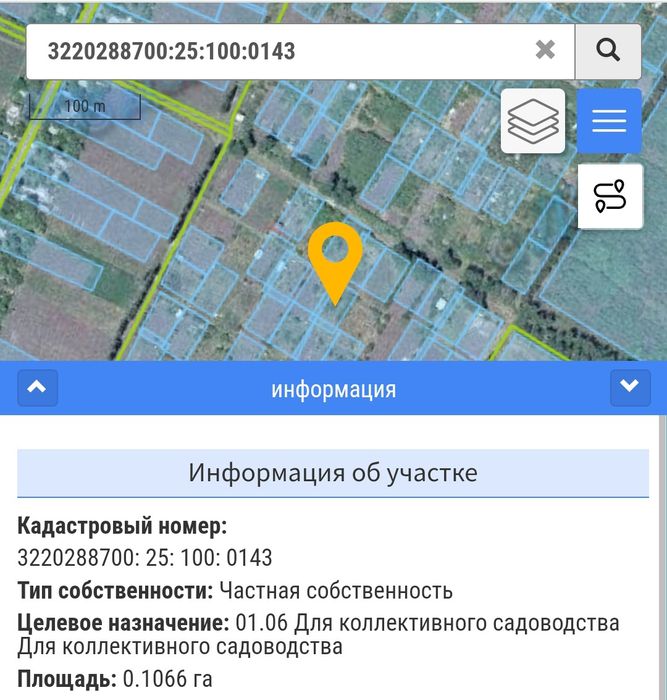This screenshot has height=700, width=667.
Task: Collapse the information panel downward
Action: coord(630,388)
